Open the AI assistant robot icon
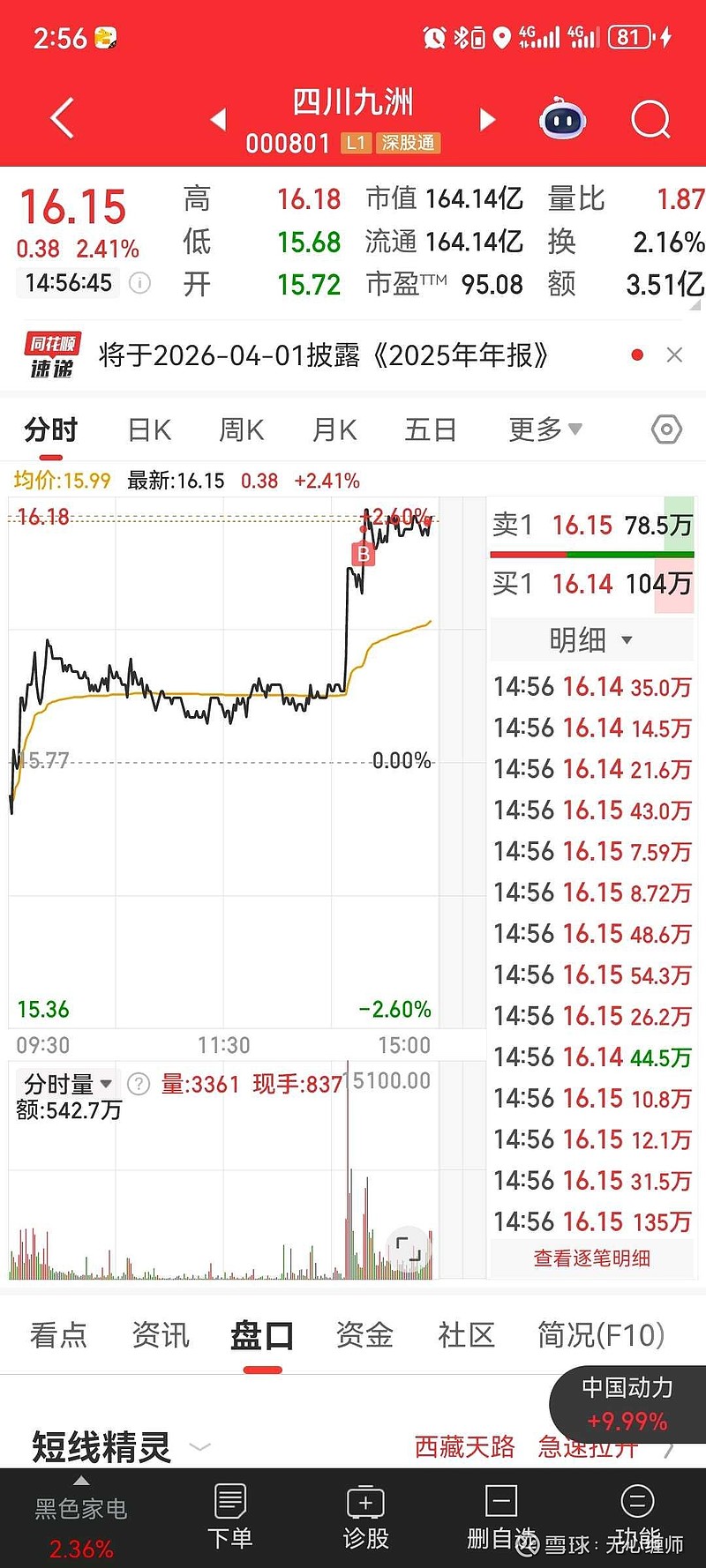This screenshot has height=1568, width=706. pos(562,119)
